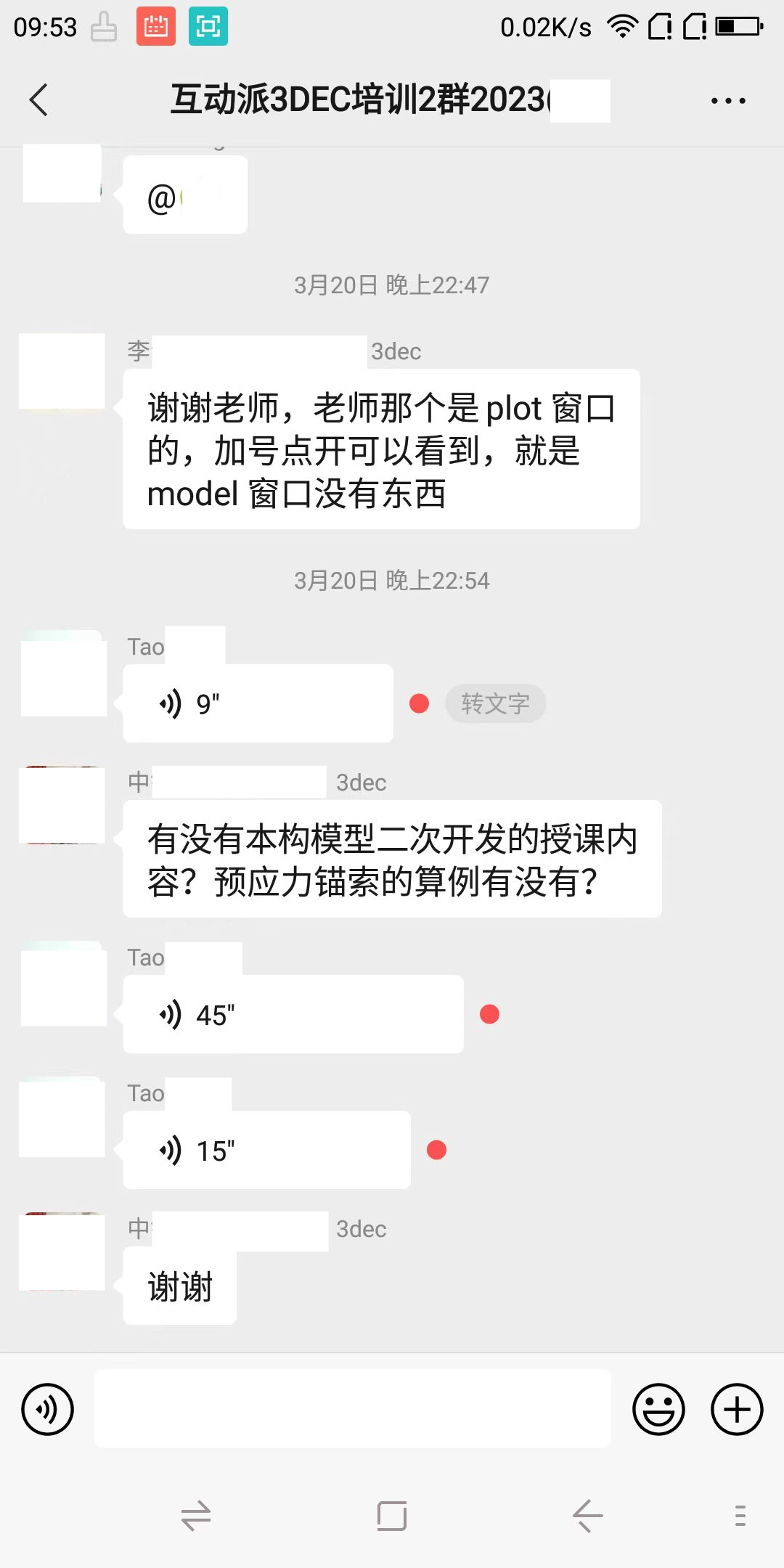Play Tao's 45-second voice message

tap(293, 1014)
